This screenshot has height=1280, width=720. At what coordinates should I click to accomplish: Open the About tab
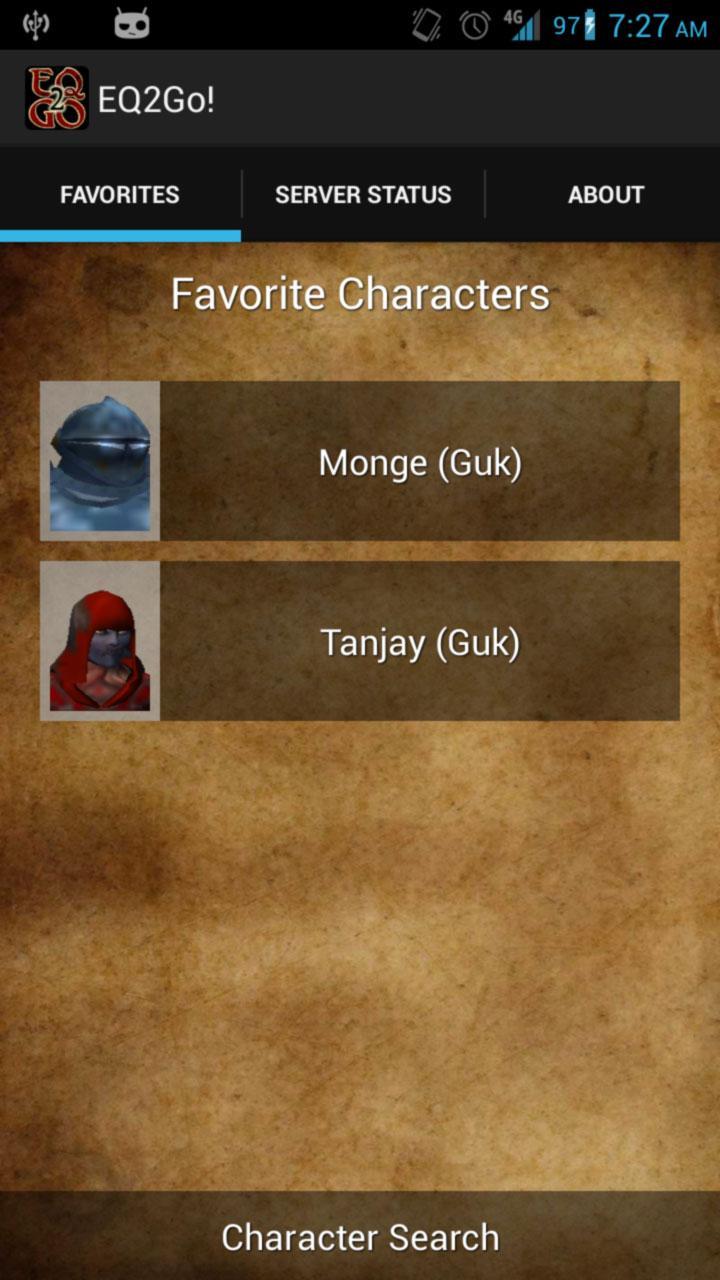(x=605, y=194)
